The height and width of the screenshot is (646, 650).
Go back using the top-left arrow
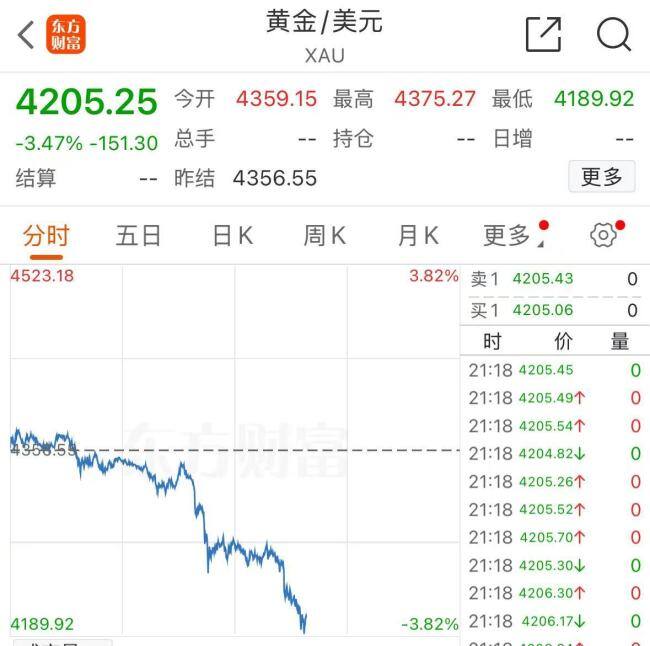tap(26, 35)
